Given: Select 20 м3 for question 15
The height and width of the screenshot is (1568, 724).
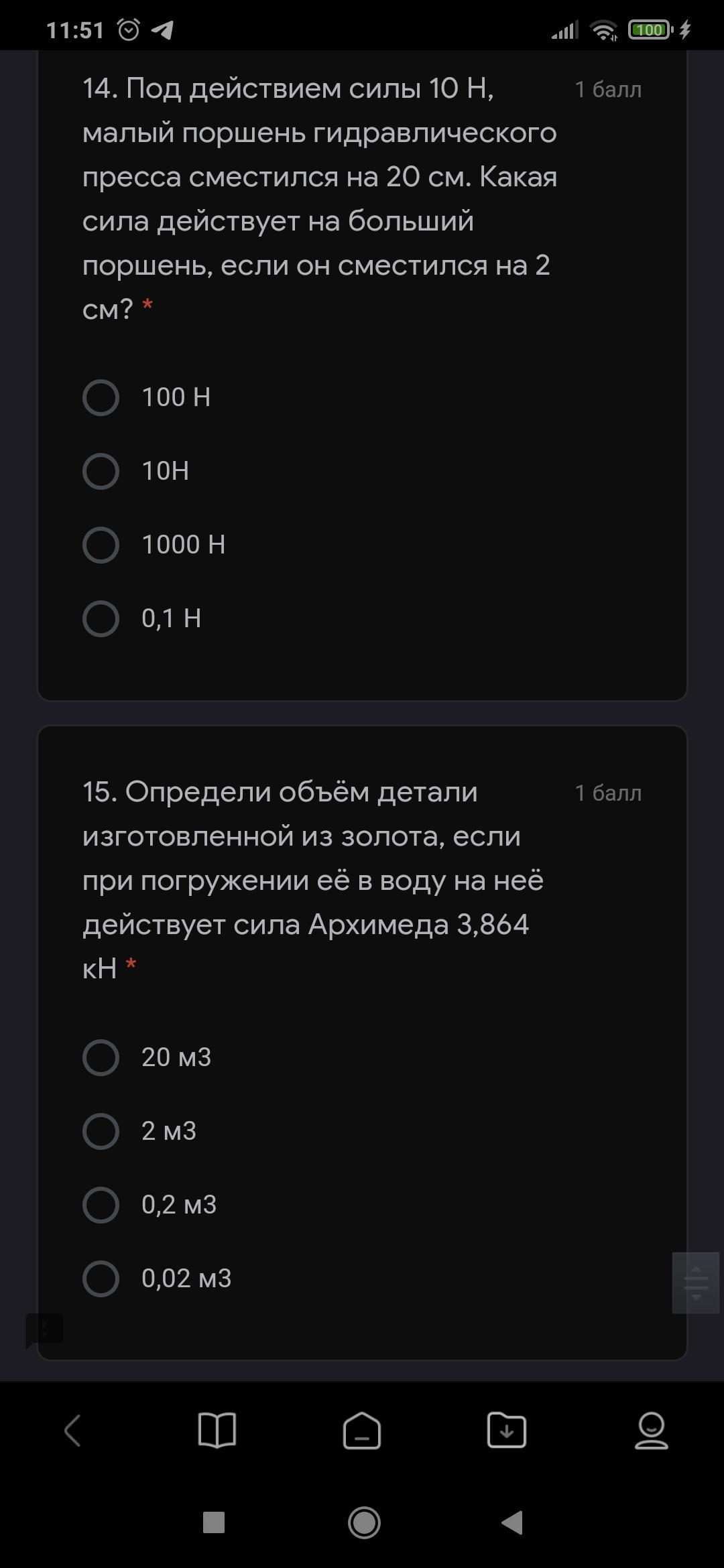Looking at the screenshot, I should tap(101, 1057).
